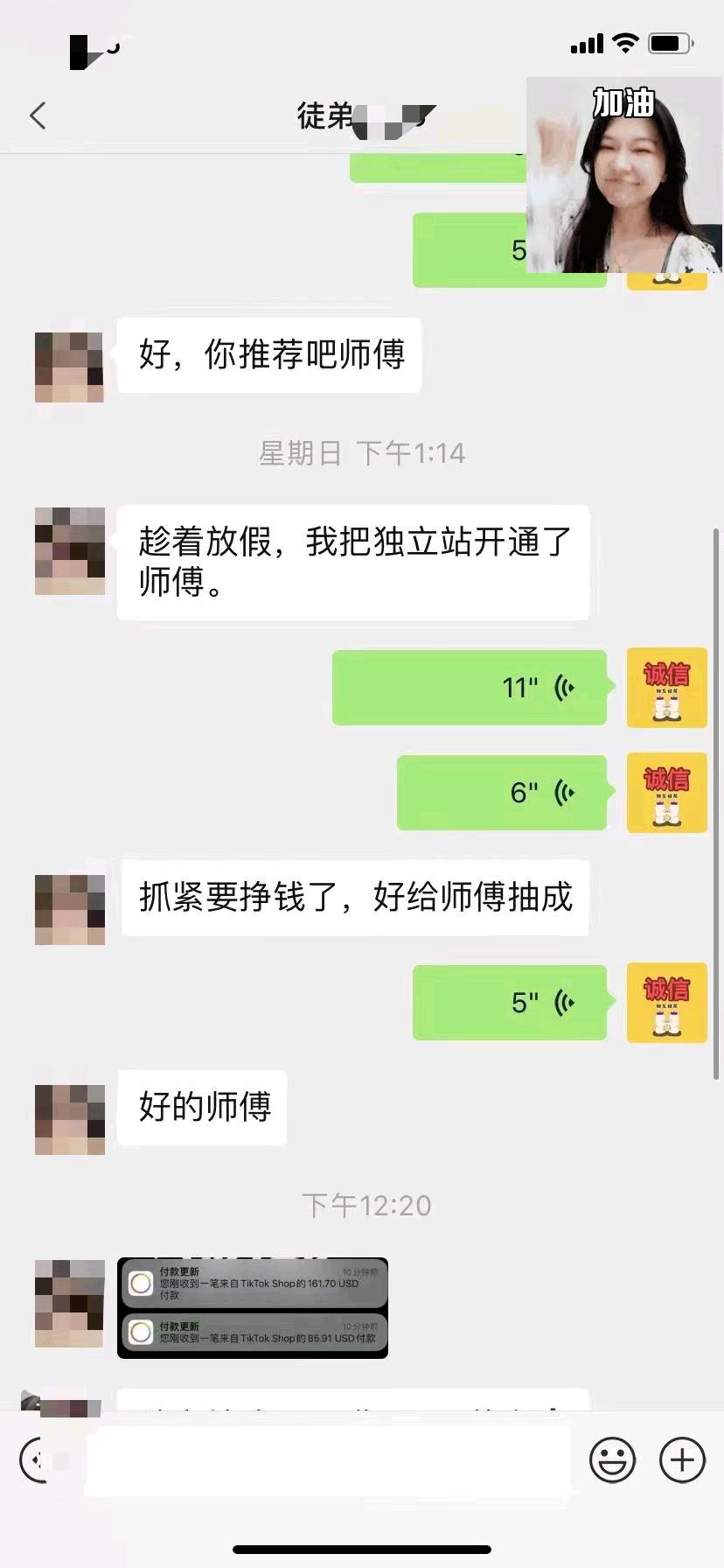724x1568 pixels.
Task: Tap the message input field
Action: 328,1460
